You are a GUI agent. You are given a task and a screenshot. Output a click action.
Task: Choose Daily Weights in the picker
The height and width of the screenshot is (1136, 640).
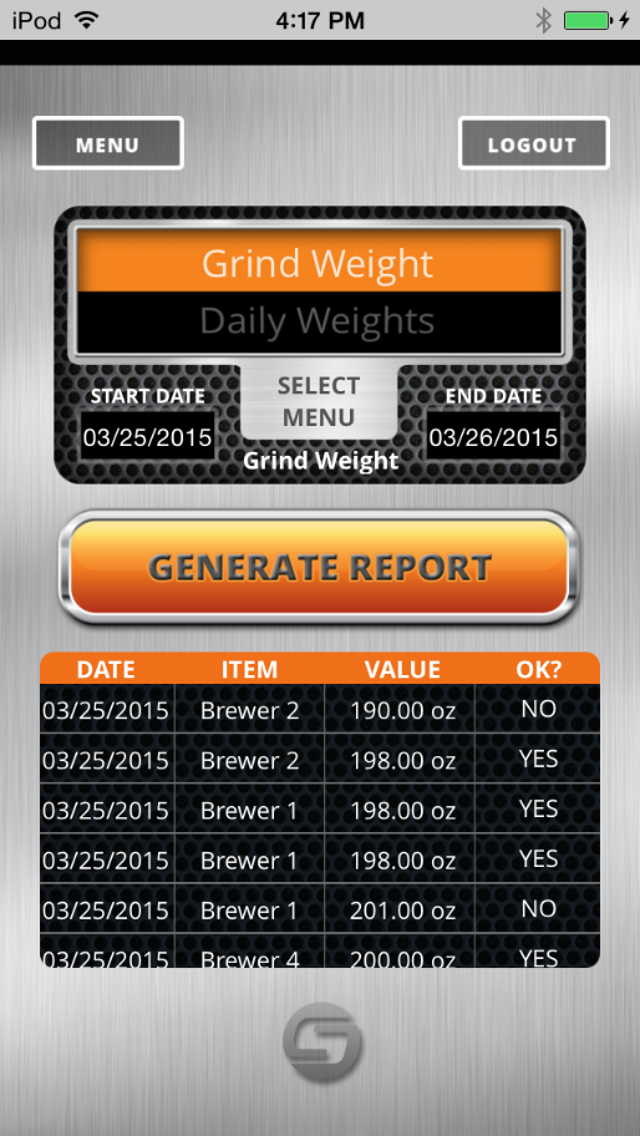pos(318,321)
